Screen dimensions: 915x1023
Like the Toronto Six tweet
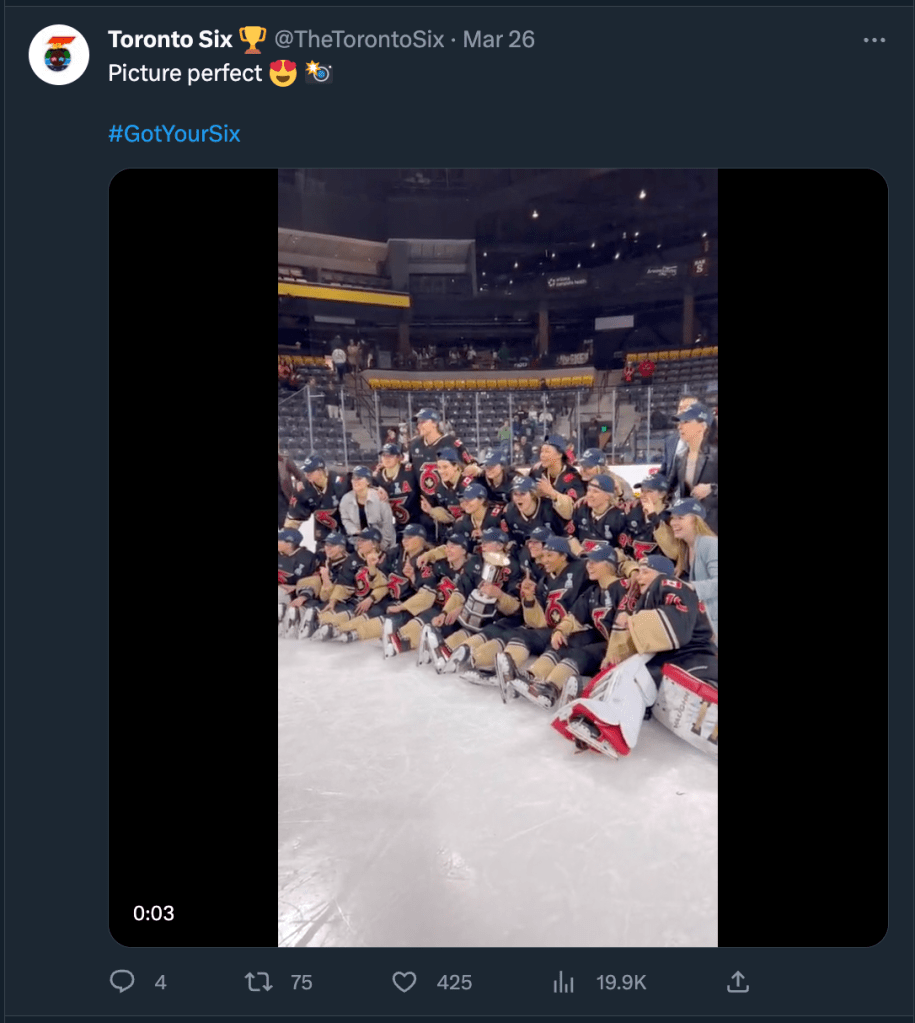click(x=404, y=982)
